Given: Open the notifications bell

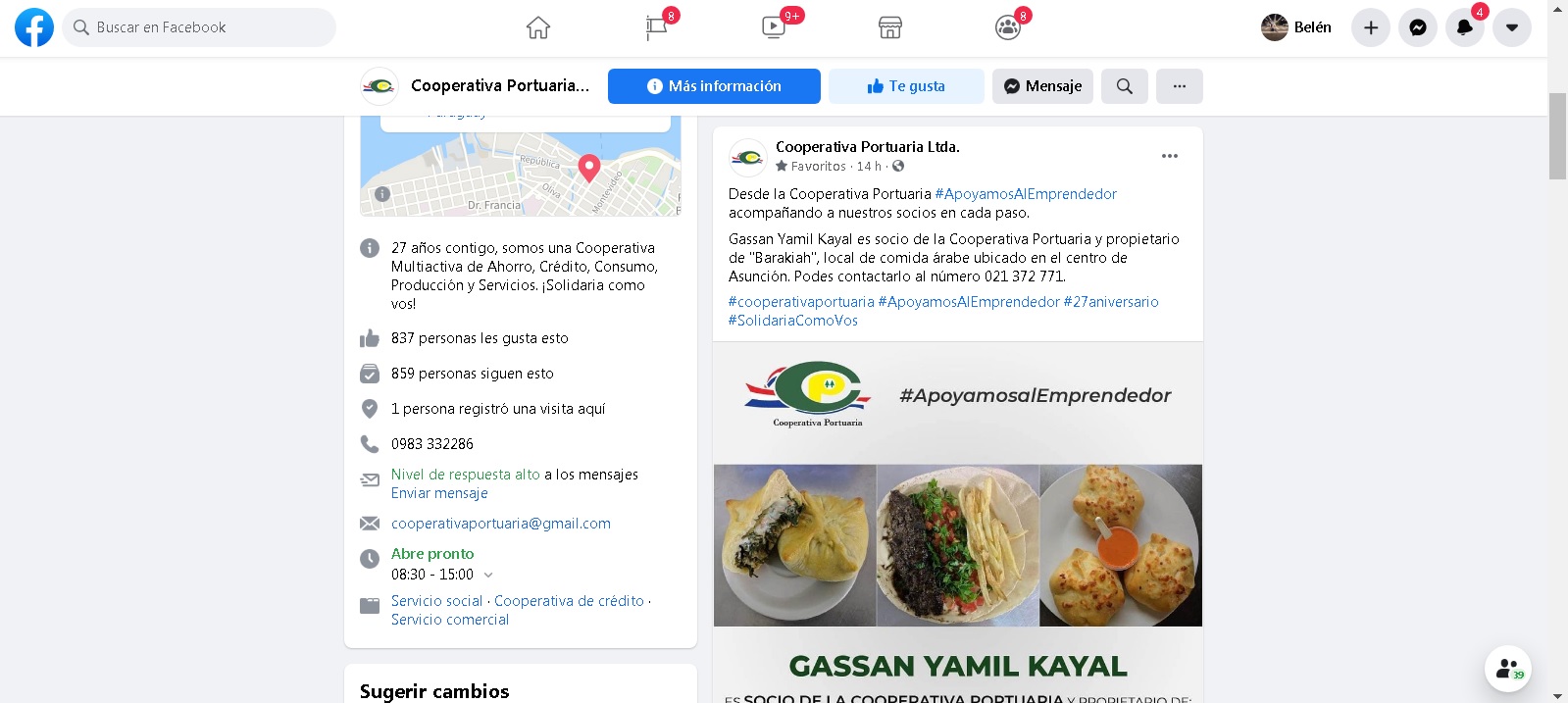Looking at the screenshot, I should 1464,27.
